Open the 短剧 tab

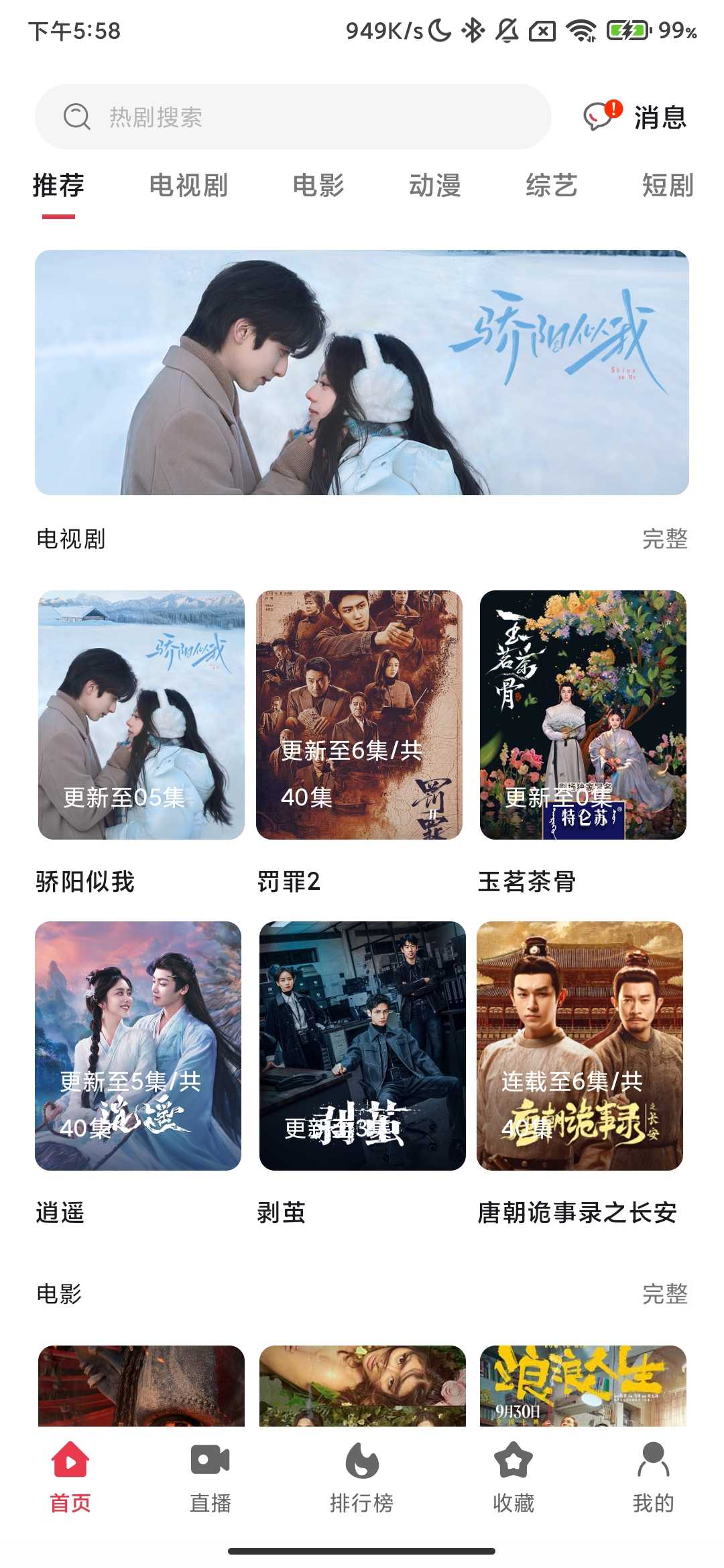(667, 186)
